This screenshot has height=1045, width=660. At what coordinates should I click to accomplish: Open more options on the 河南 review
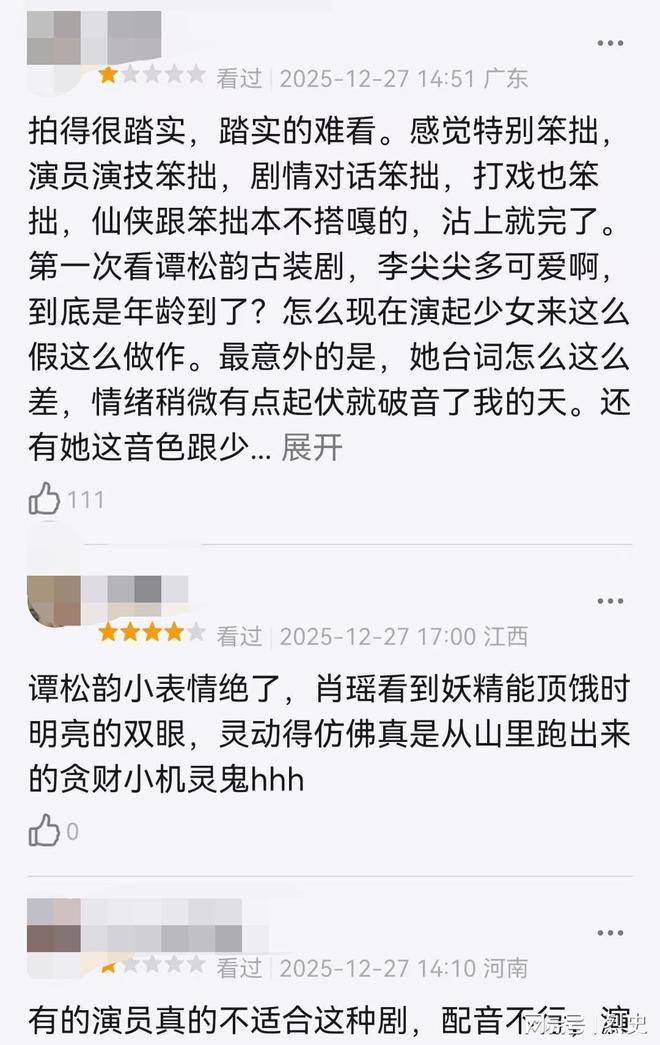[610, 933]
